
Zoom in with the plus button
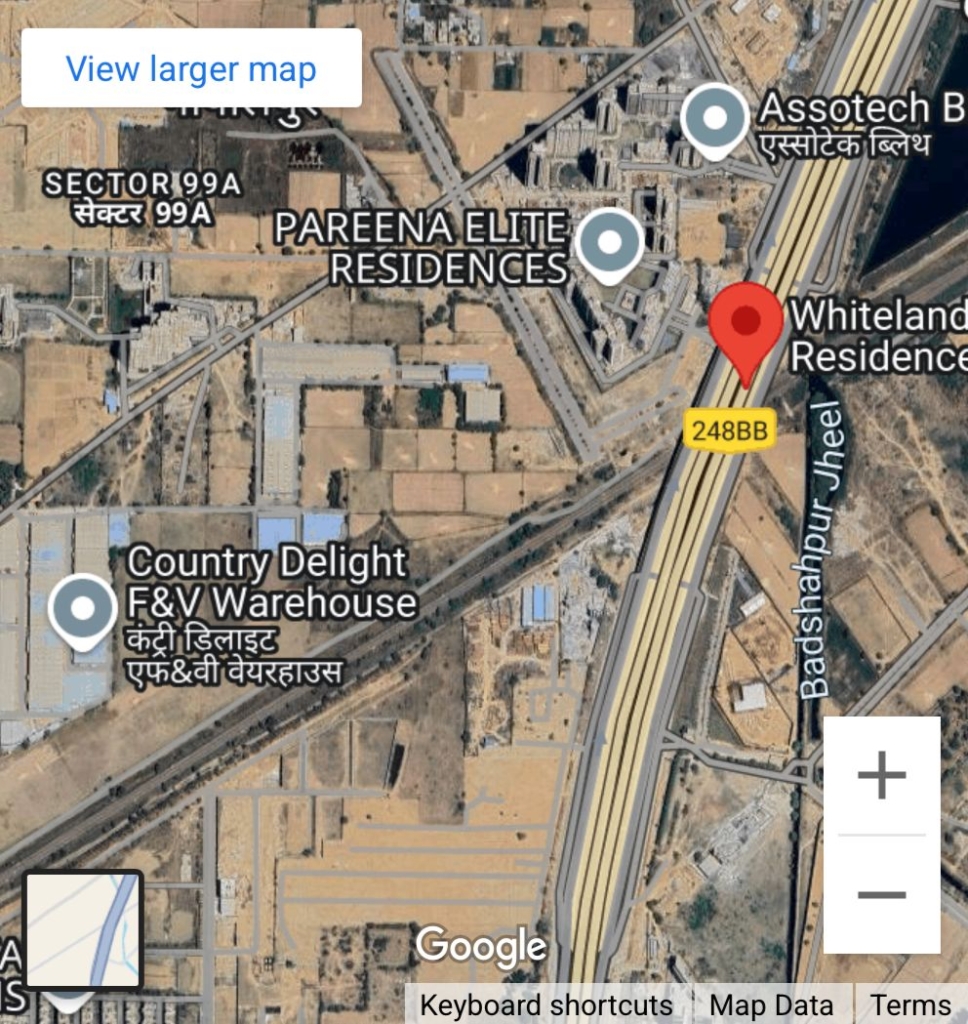(881, 776)
